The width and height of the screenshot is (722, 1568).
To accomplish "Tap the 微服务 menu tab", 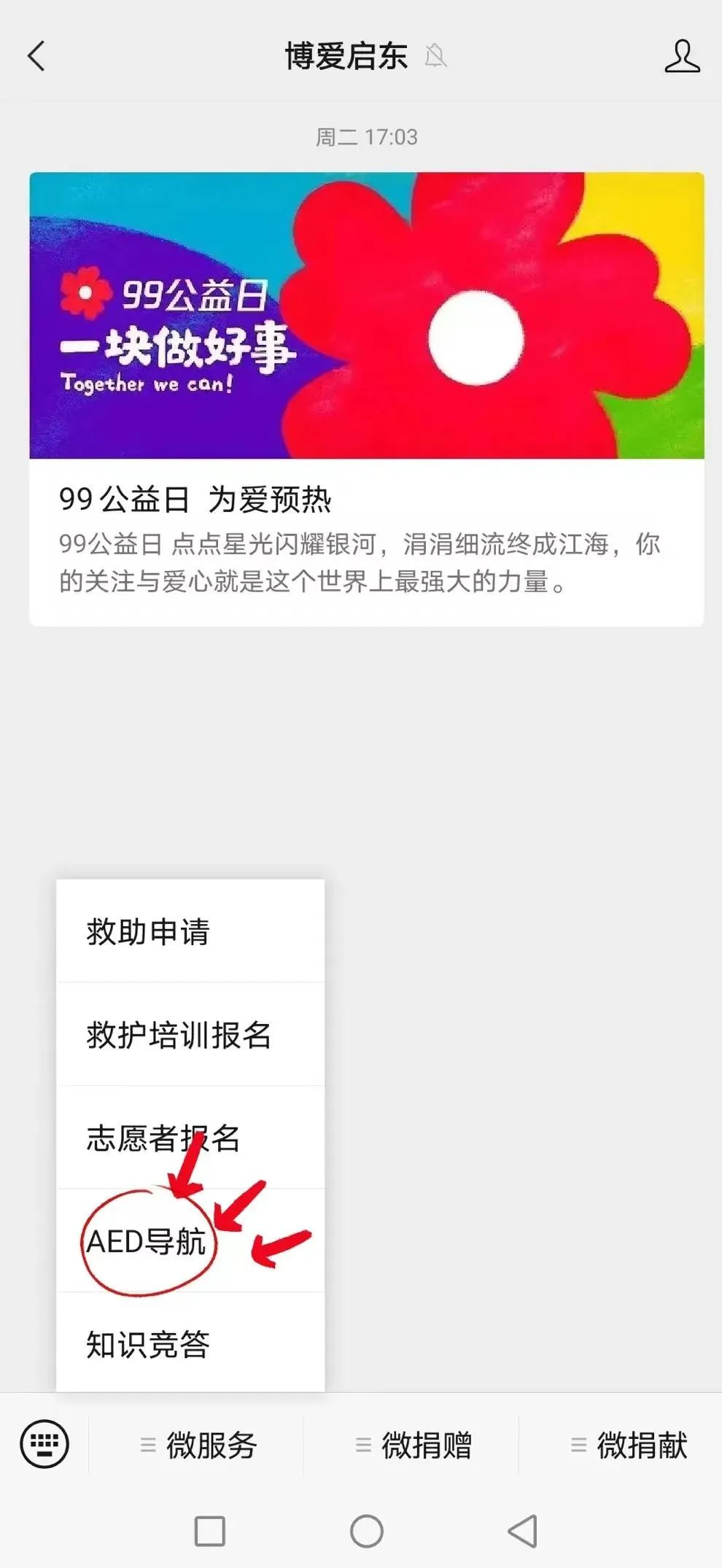I will 197,1445.
